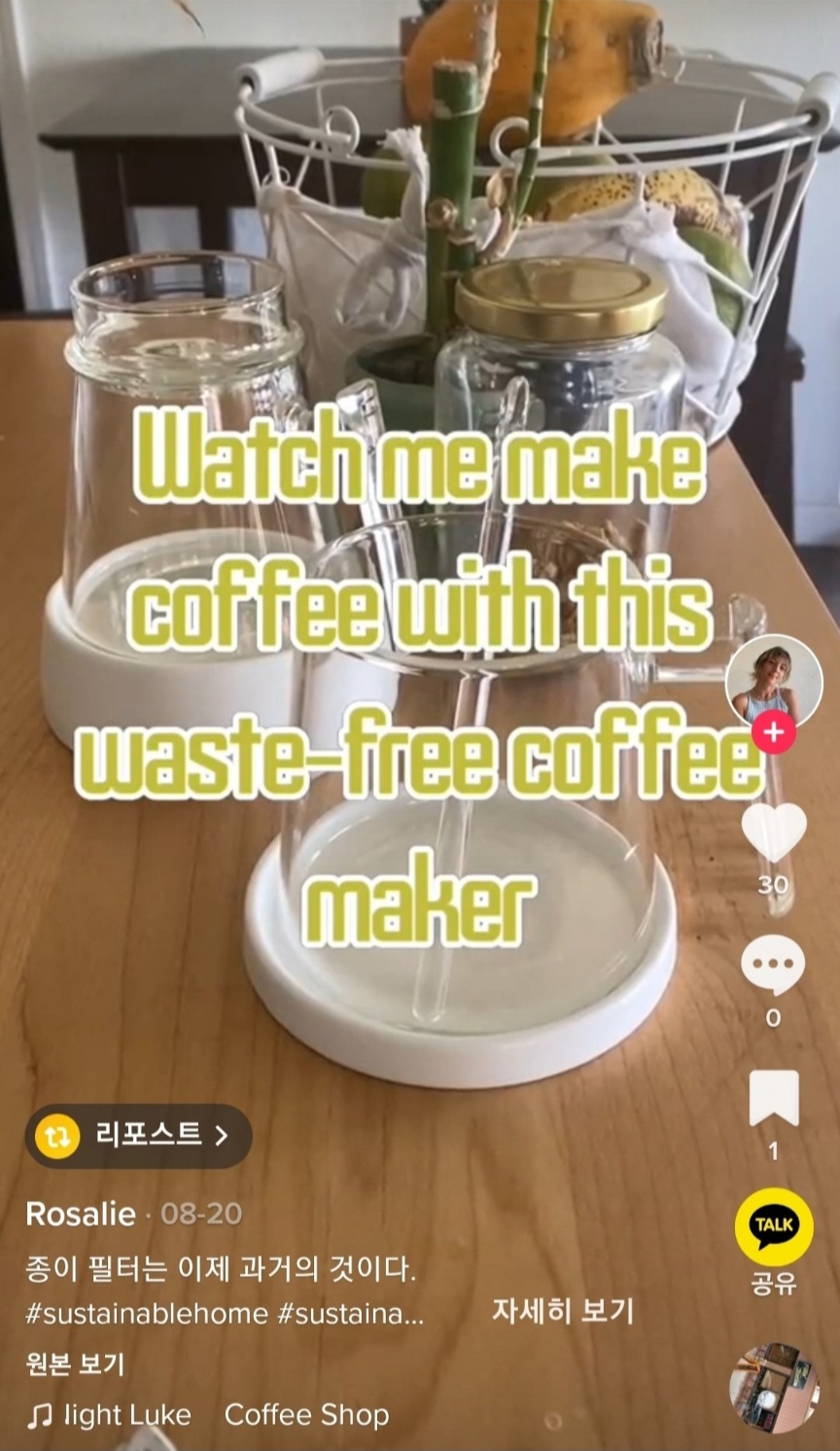Open the Coffee Shop sound title
The image size is (840, 1451).
tap(306, 1415)
